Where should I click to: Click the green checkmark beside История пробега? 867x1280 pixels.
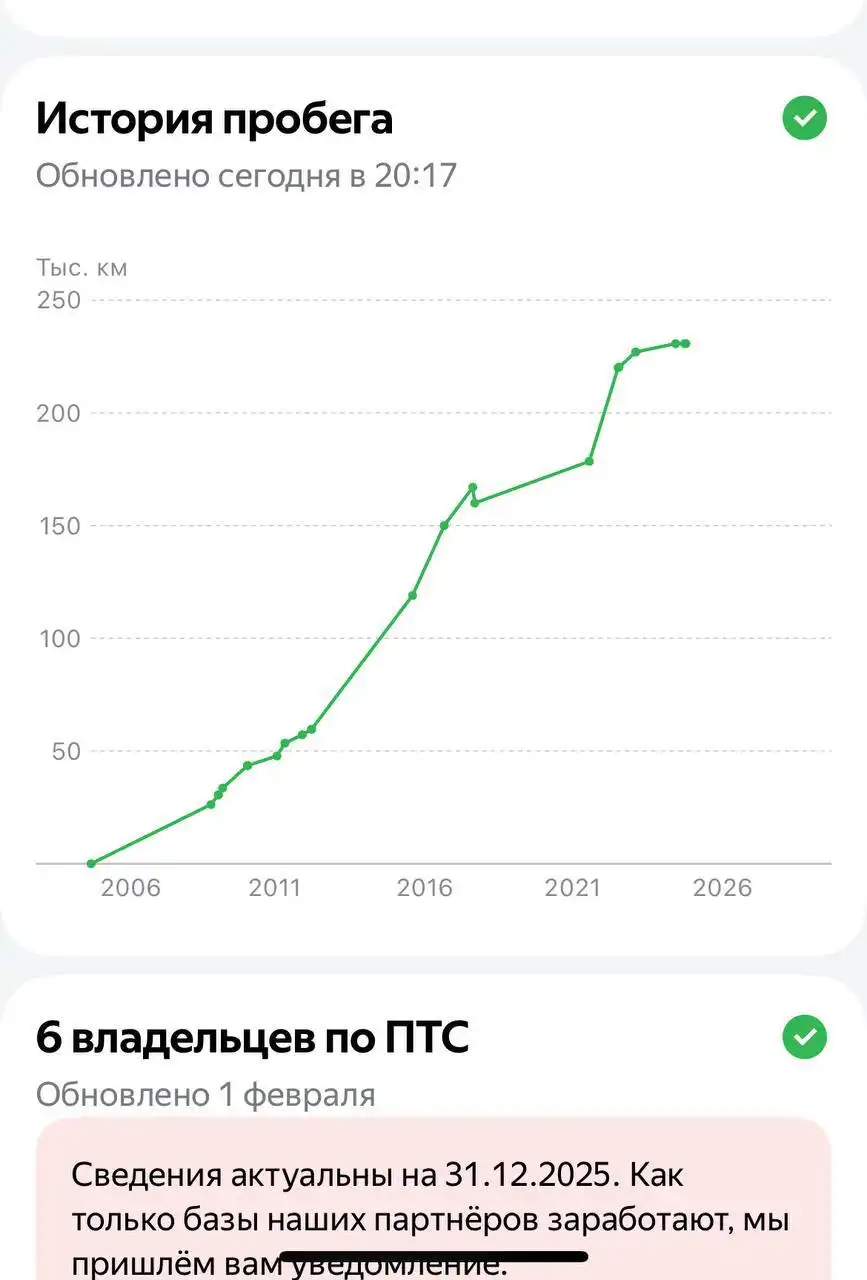click(x=804, y=118)
